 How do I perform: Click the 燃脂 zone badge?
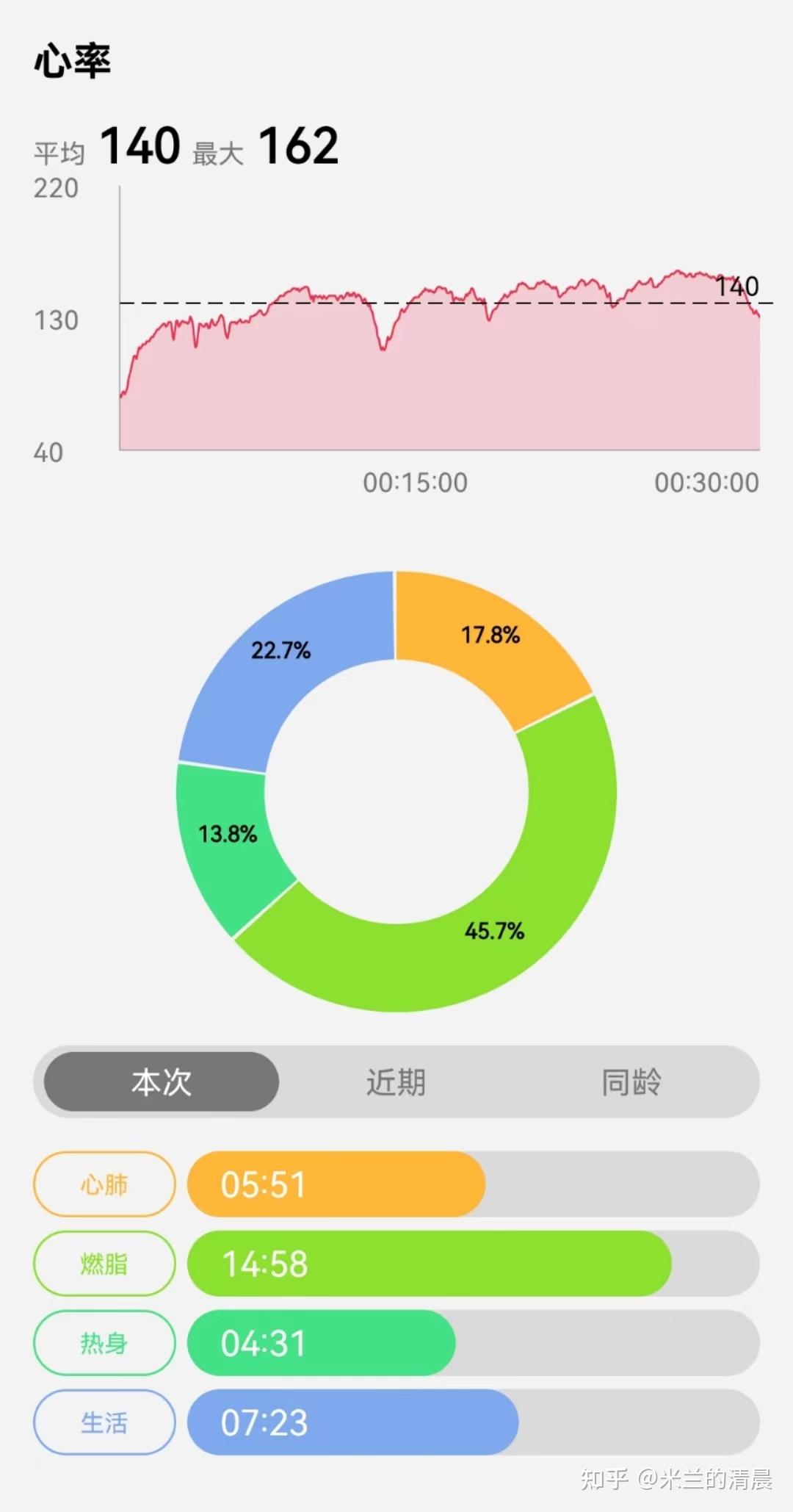pyautogui.click(x=104, y=1264)
